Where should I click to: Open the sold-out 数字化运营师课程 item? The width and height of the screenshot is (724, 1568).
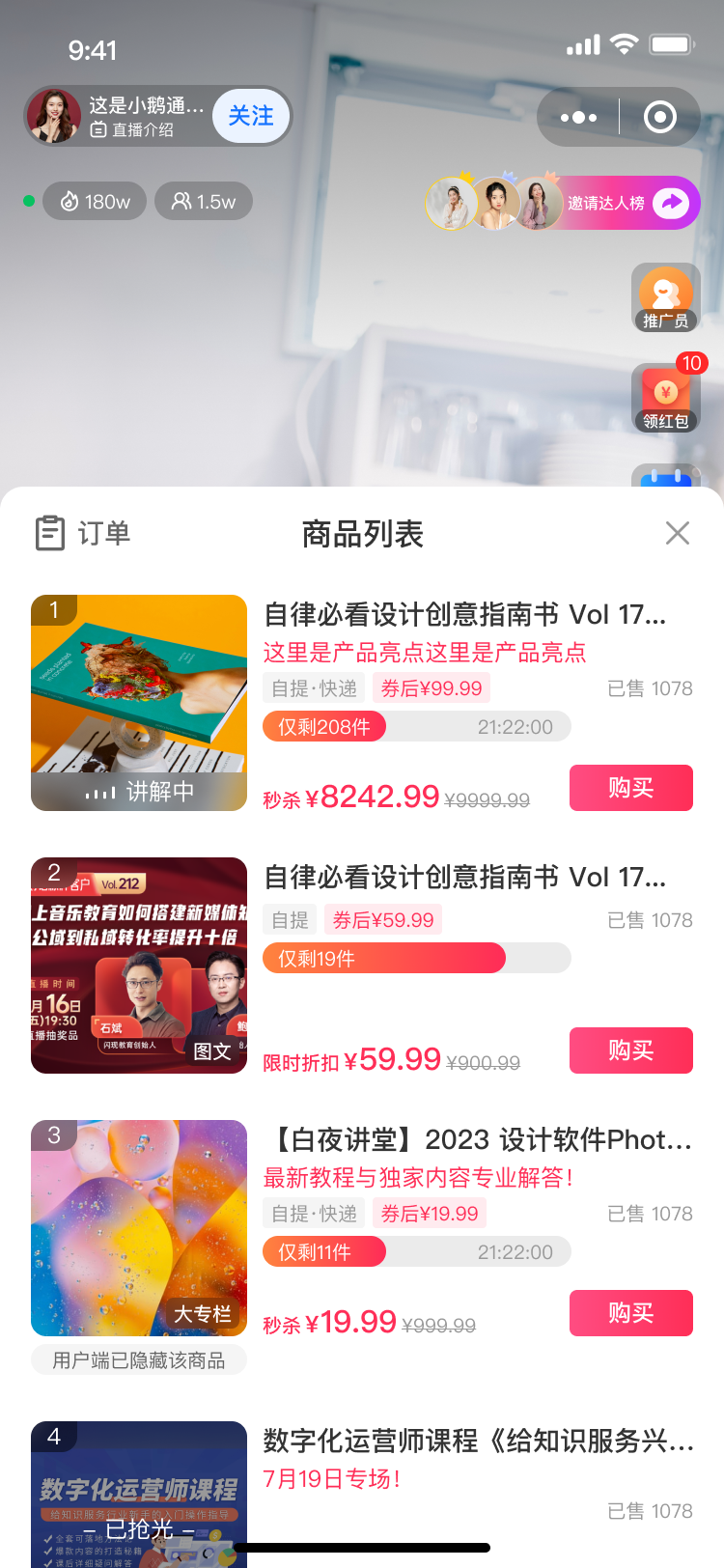(477, 1442)
